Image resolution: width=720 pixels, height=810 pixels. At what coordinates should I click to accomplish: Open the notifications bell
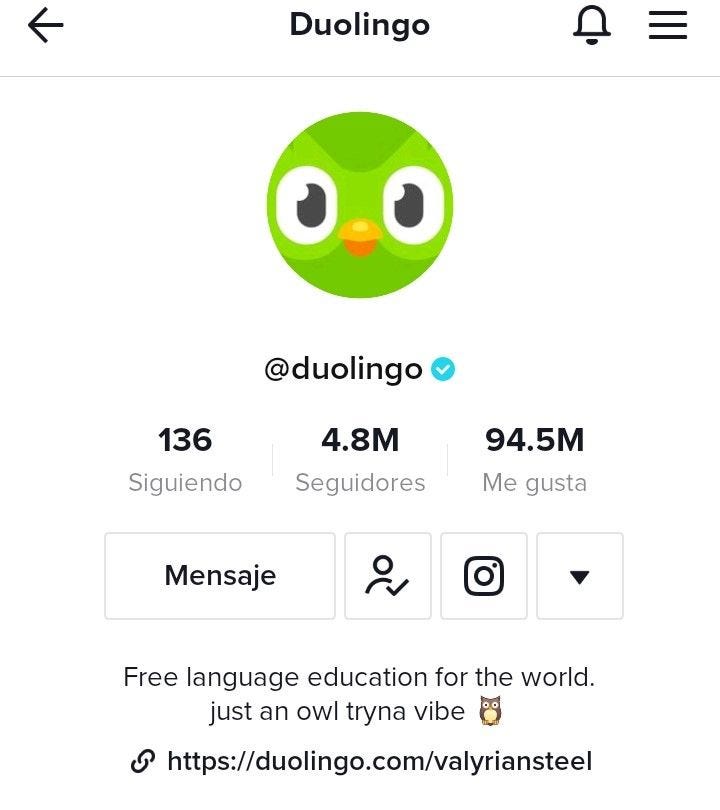[591, 26]
